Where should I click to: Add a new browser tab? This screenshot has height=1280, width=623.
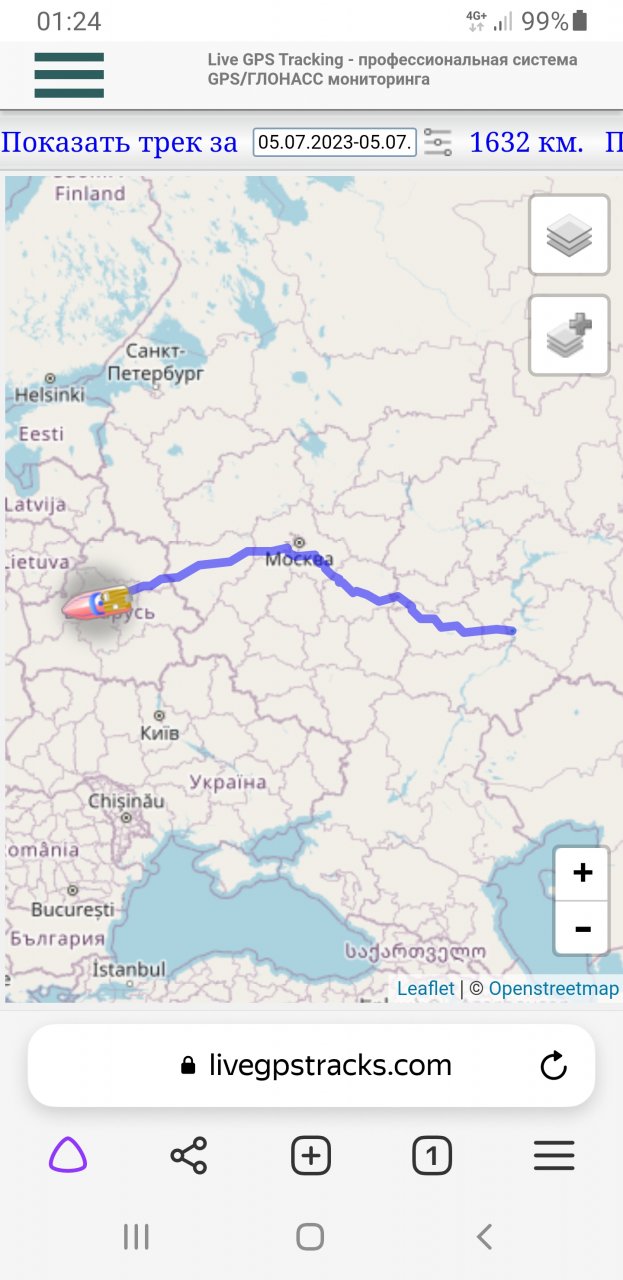[x=310, y=1156]
